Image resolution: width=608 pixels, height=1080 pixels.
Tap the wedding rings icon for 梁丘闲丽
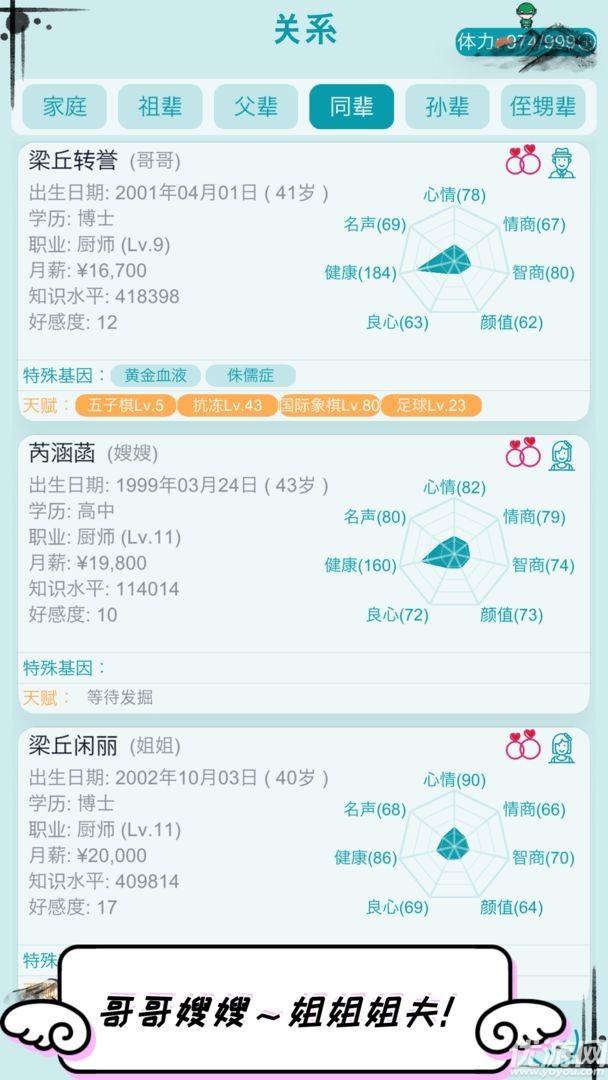522,746
